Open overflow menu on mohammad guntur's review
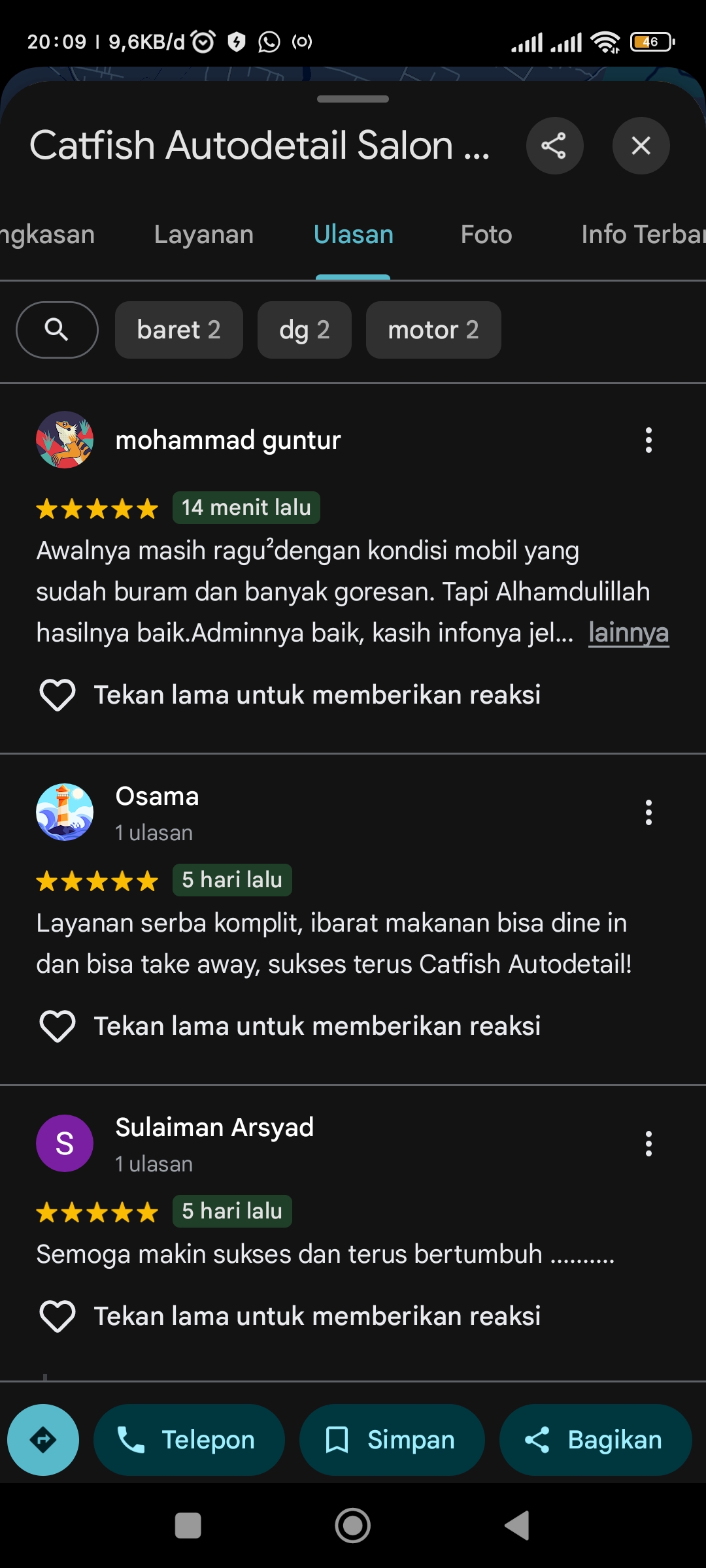 [x=648, y=440]
